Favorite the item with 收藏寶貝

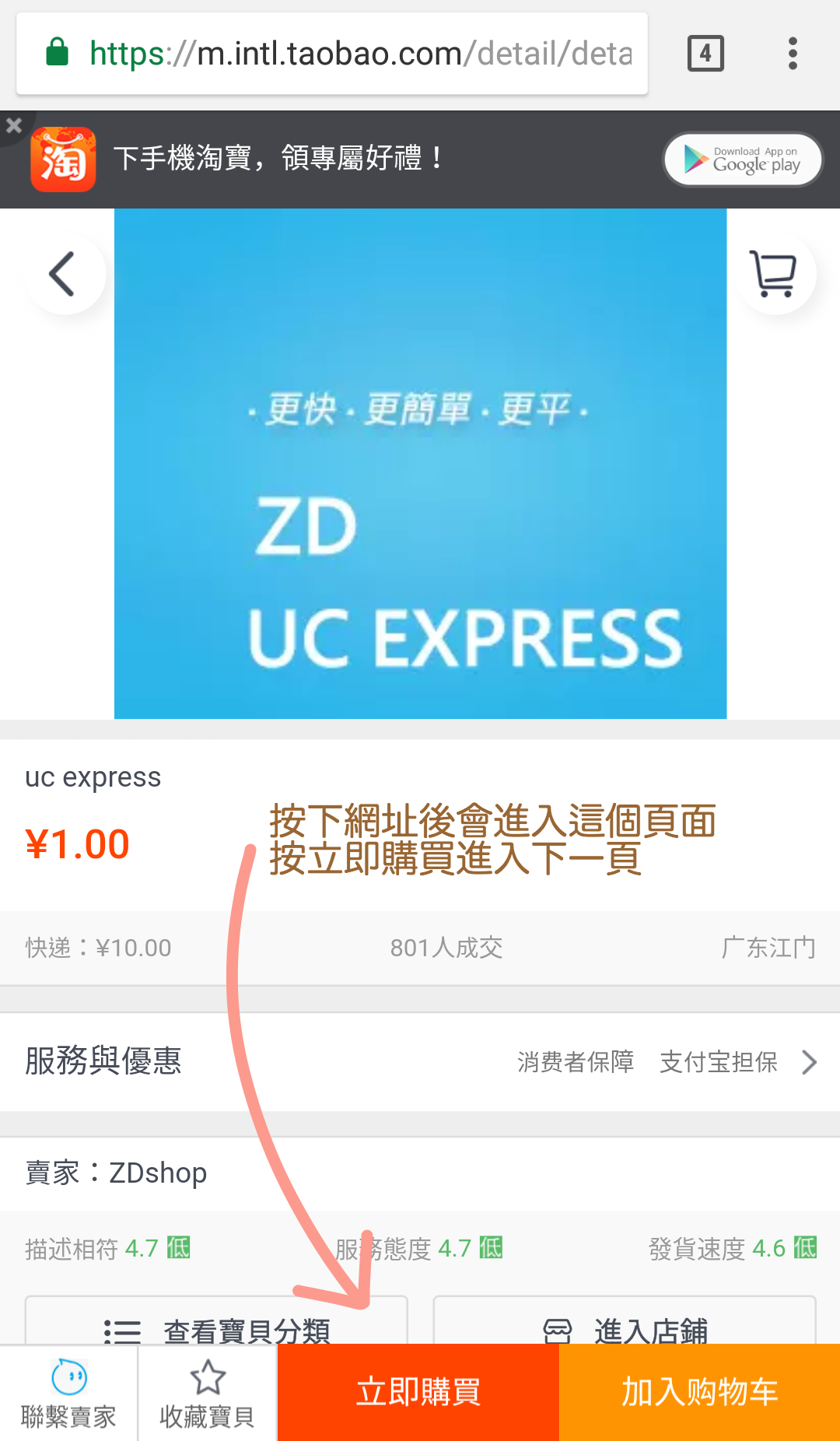tap(208, 1393)
